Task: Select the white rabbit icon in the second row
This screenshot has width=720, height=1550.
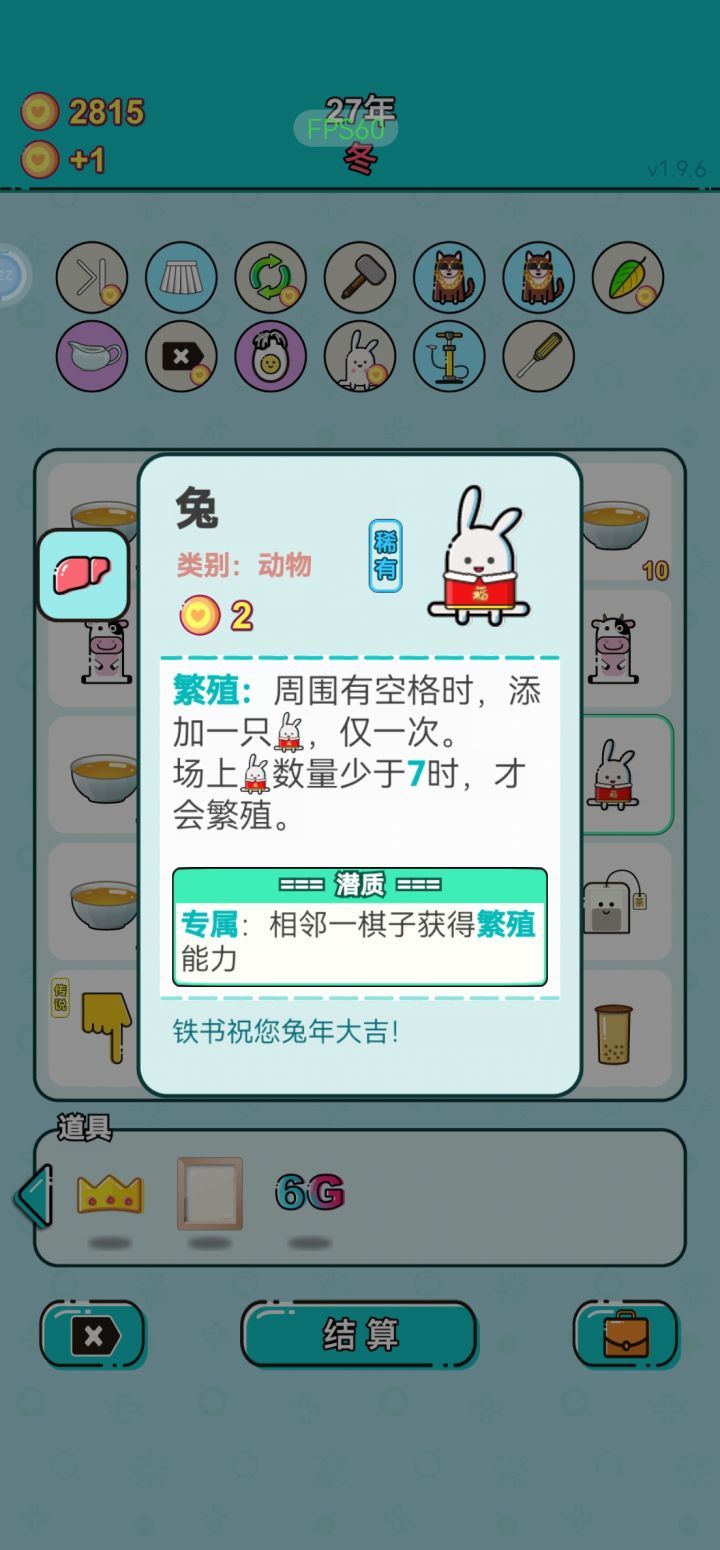Action: 358,356
